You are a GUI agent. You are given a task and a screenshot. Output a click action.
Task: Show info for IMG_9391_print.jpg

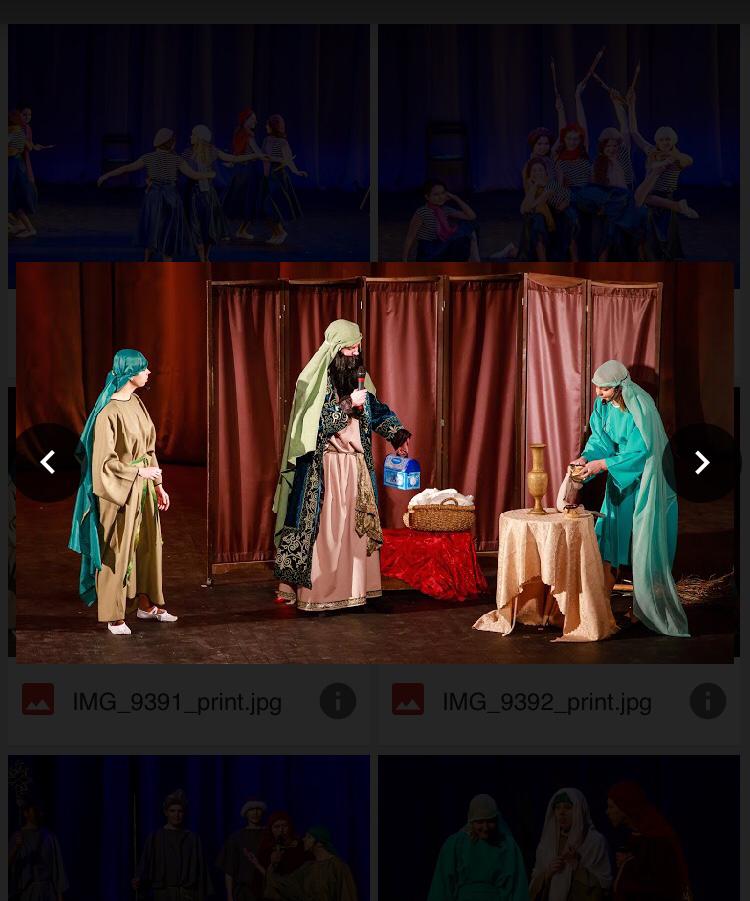[337, 701]
